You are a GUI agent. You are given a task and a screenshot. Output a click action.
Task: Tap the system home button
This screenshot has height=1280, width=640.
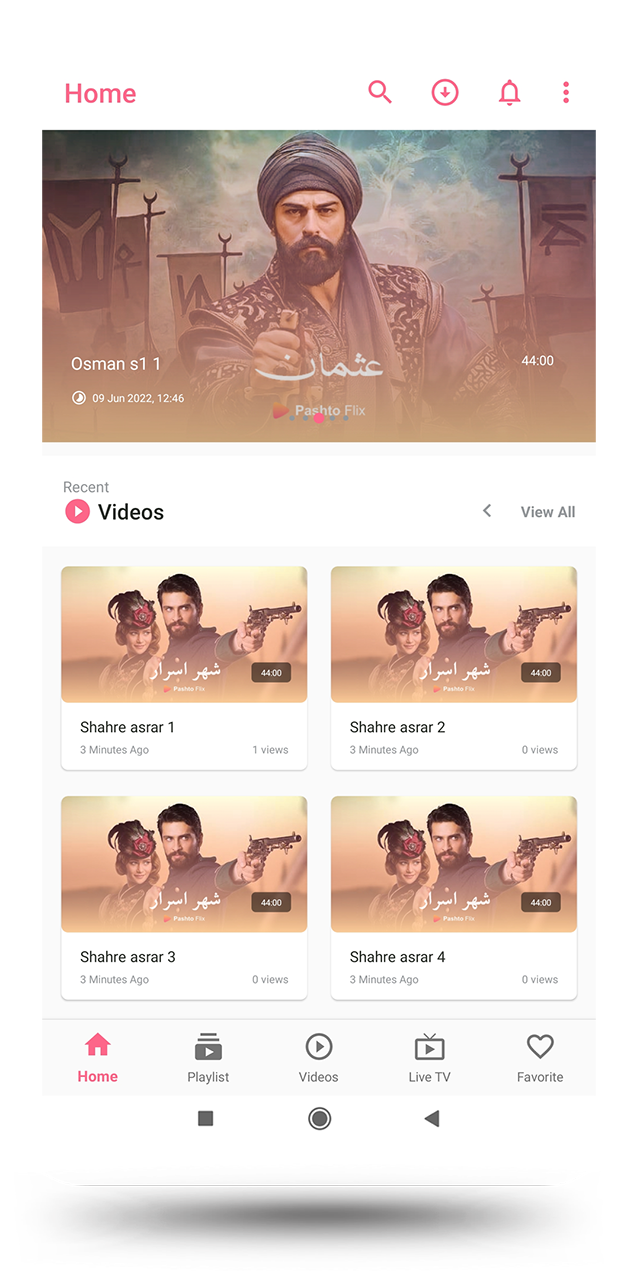(320, 1118)
